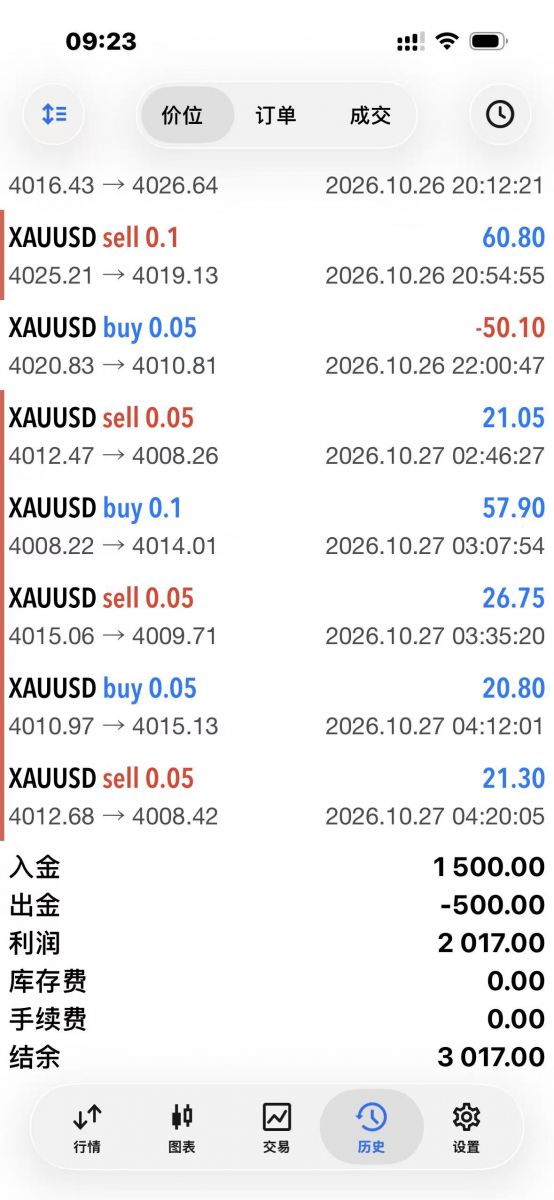Expand the sell 0.05 trade closed at 02:46:27

277,435
